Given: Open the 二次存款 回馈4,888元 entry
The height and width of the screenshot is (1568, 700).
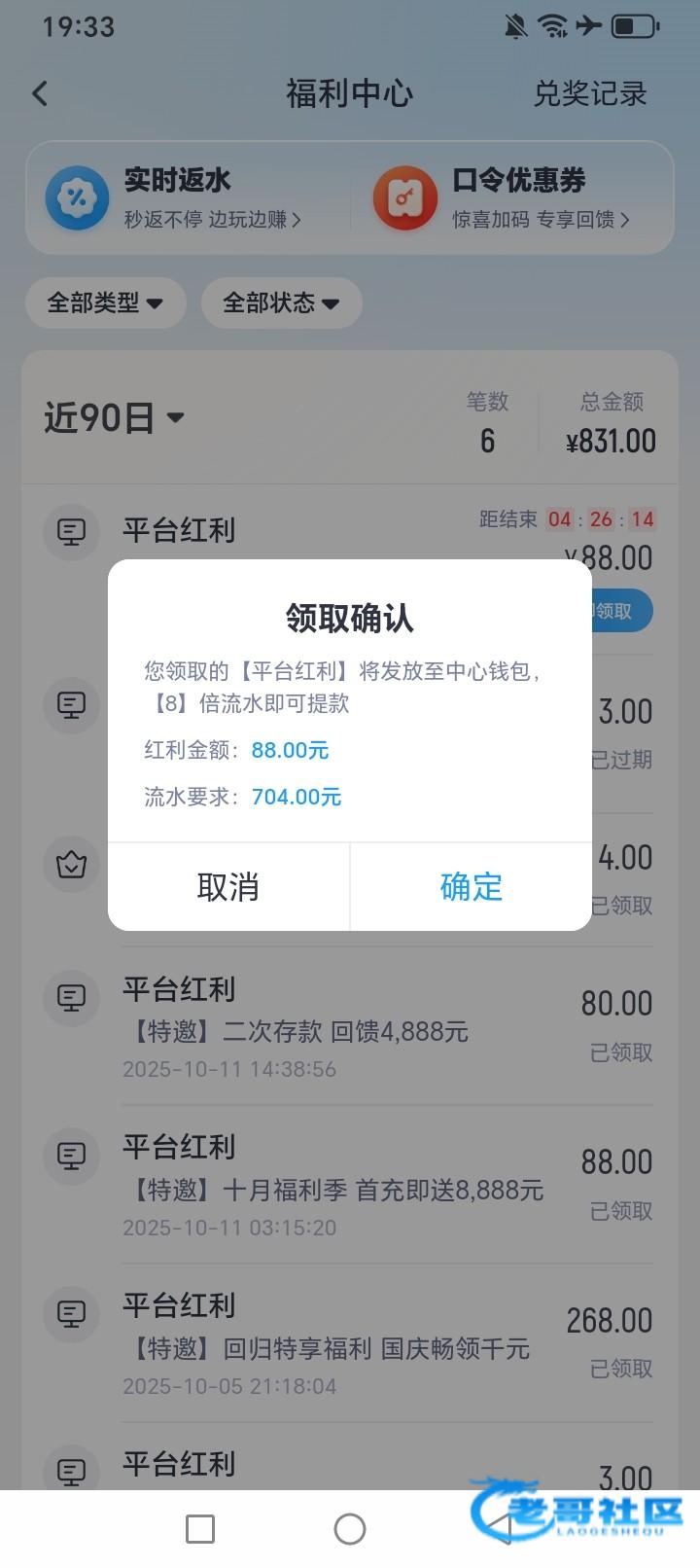Looking at the screenshot, I should click(350, 1027).
